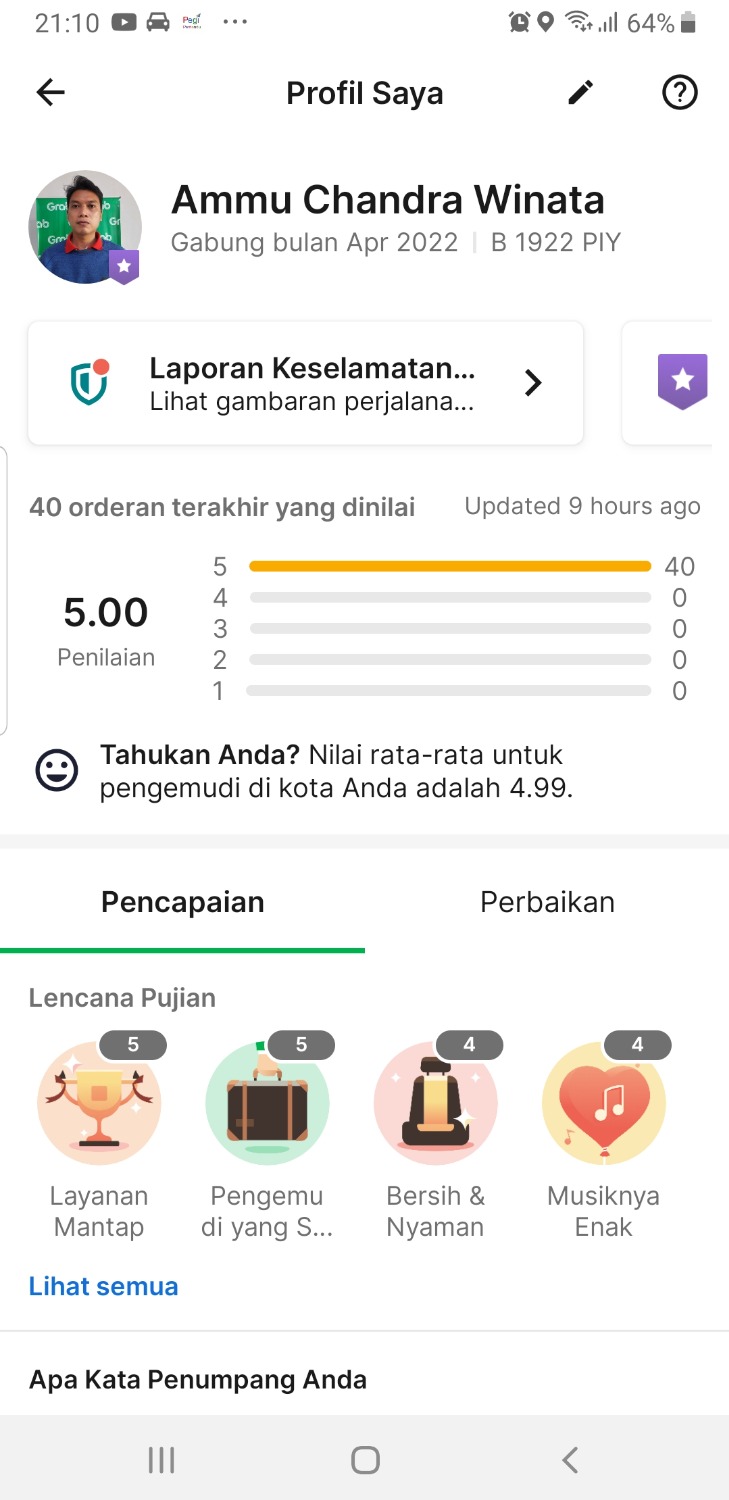Image resolution: width=729 pixels, height=1500 pixels.
Task: View the suitcase Pengemudi badge
Action: pyautogui.click(x=267, y=1105)
